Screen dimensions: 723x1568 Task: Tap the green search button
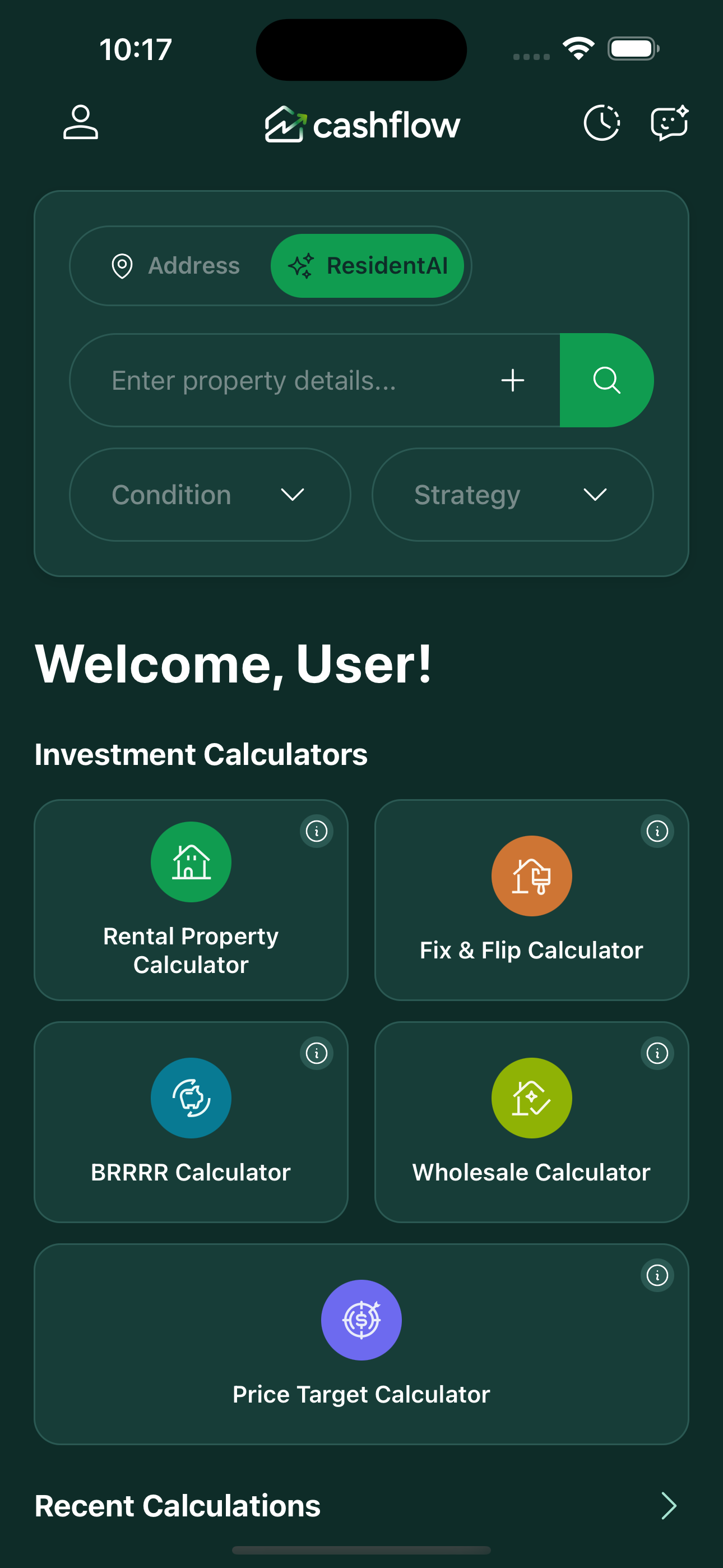tap(606, 380)
